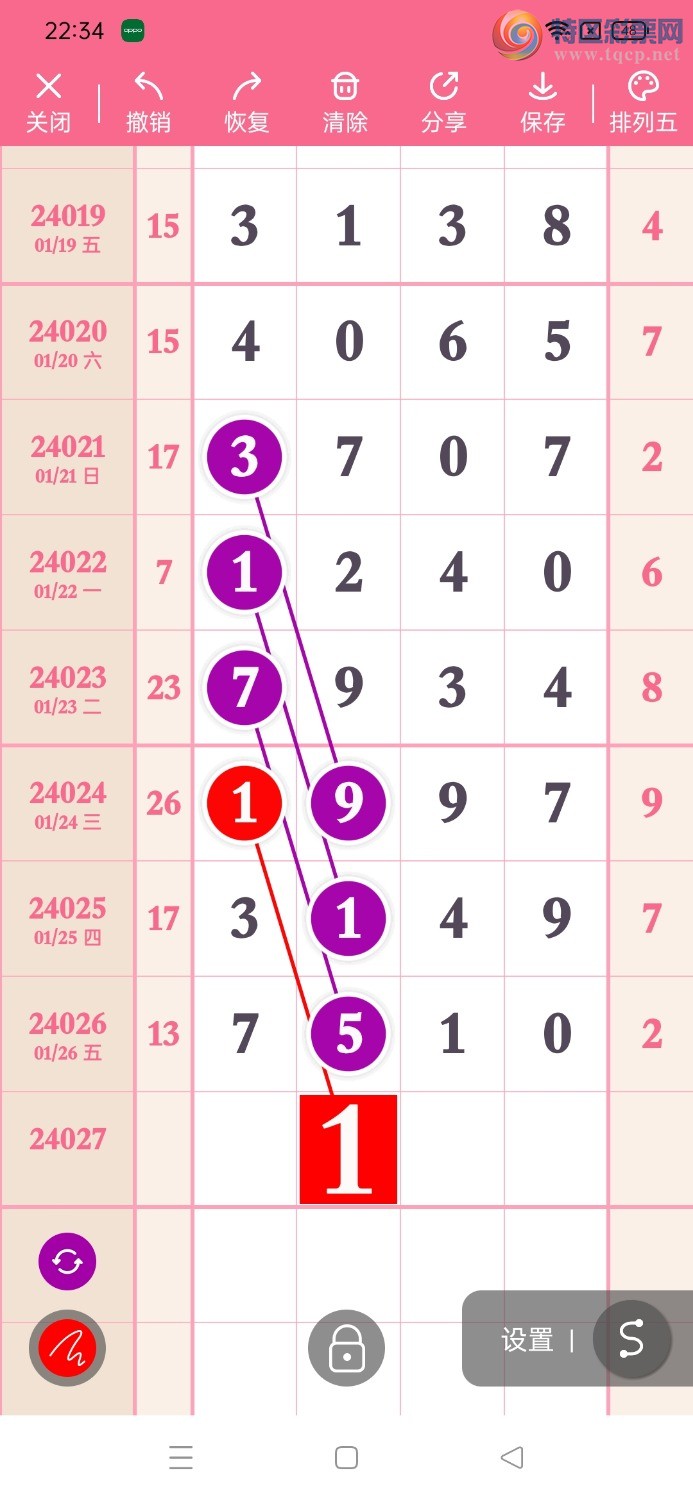Go back using system navigation button

coord(511,1457)
